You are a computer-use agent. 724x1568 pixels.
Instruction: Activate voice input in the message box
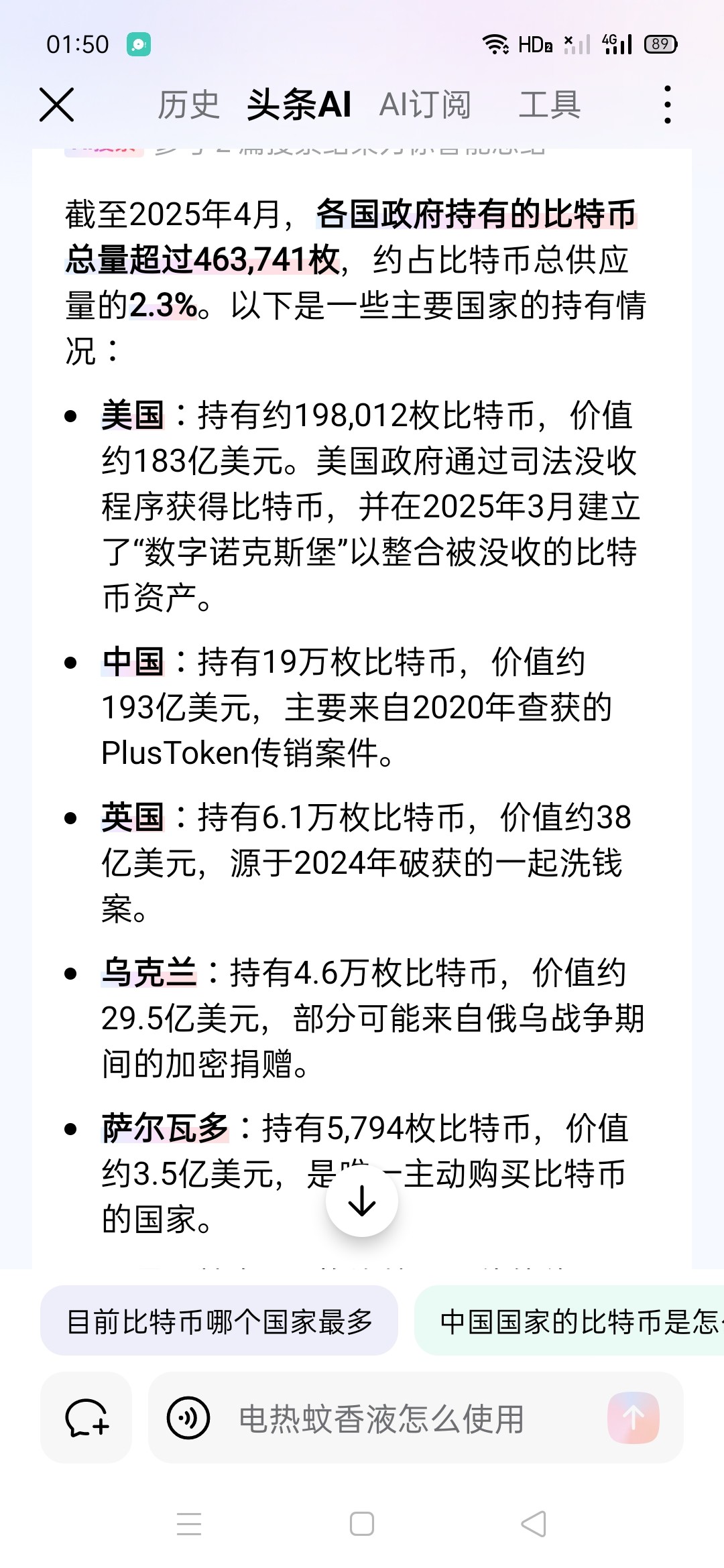[x=188, y=1418]
